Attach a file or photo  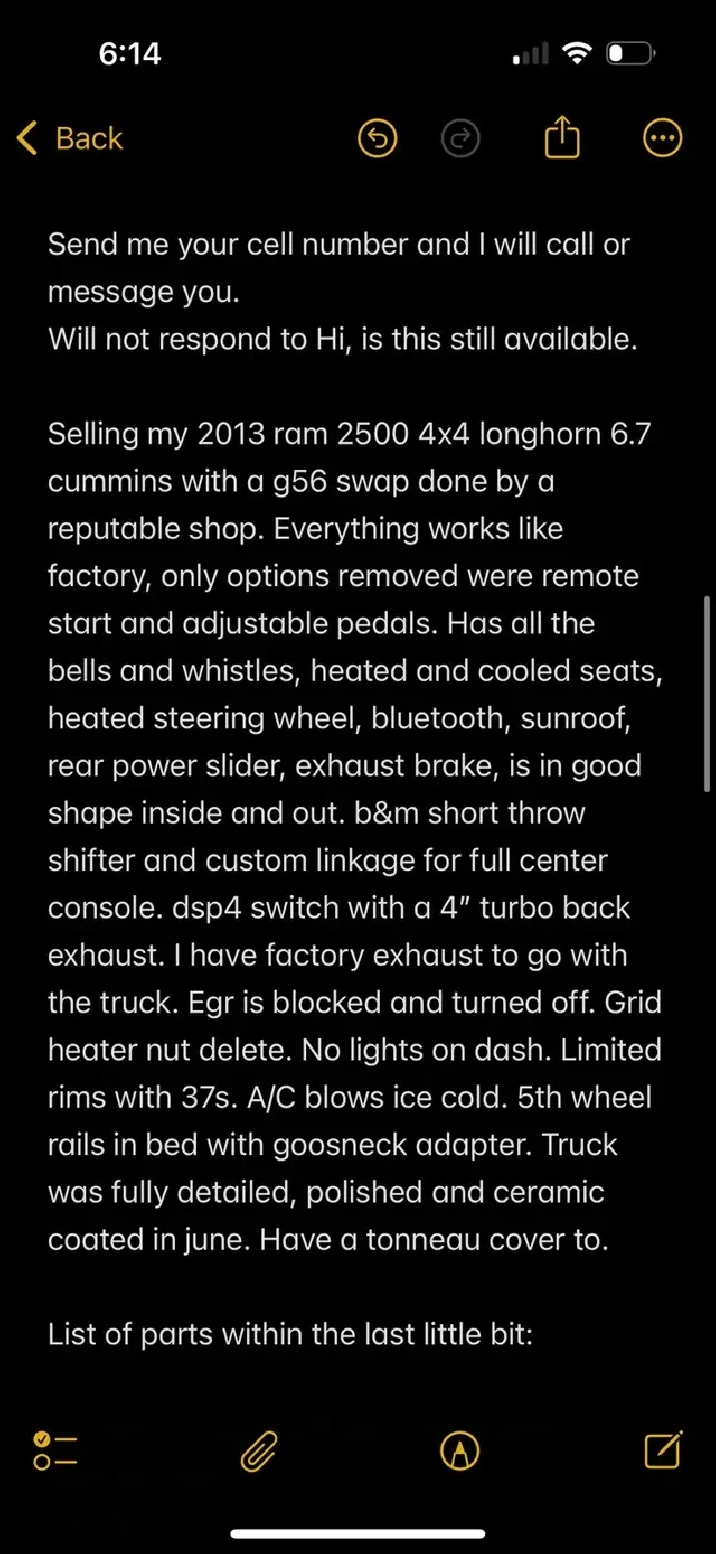258,1450
